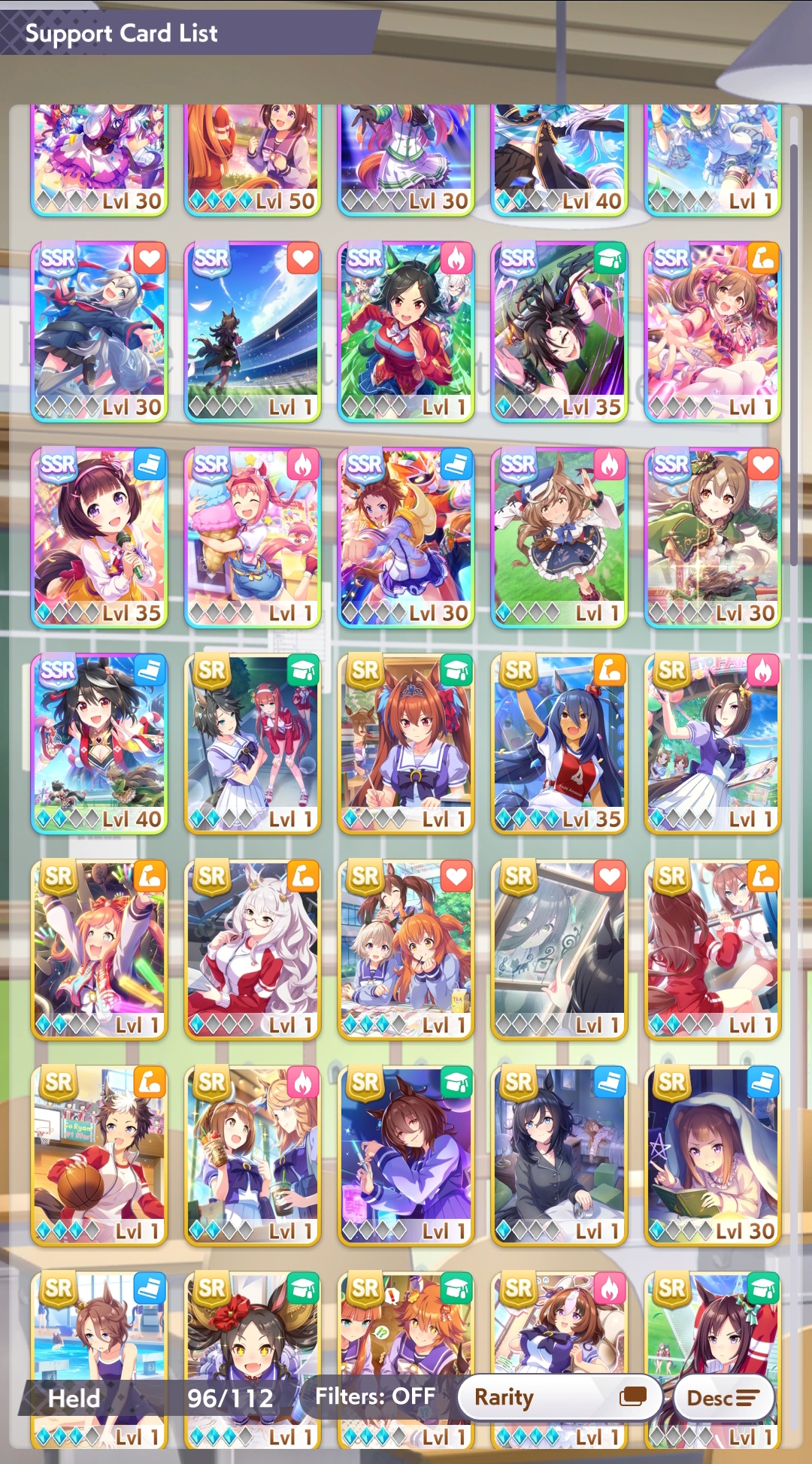Viewport: 812px width, 1464px height.
Task: Select the SR card showing Lvl 35
Action: coord(559,744)
